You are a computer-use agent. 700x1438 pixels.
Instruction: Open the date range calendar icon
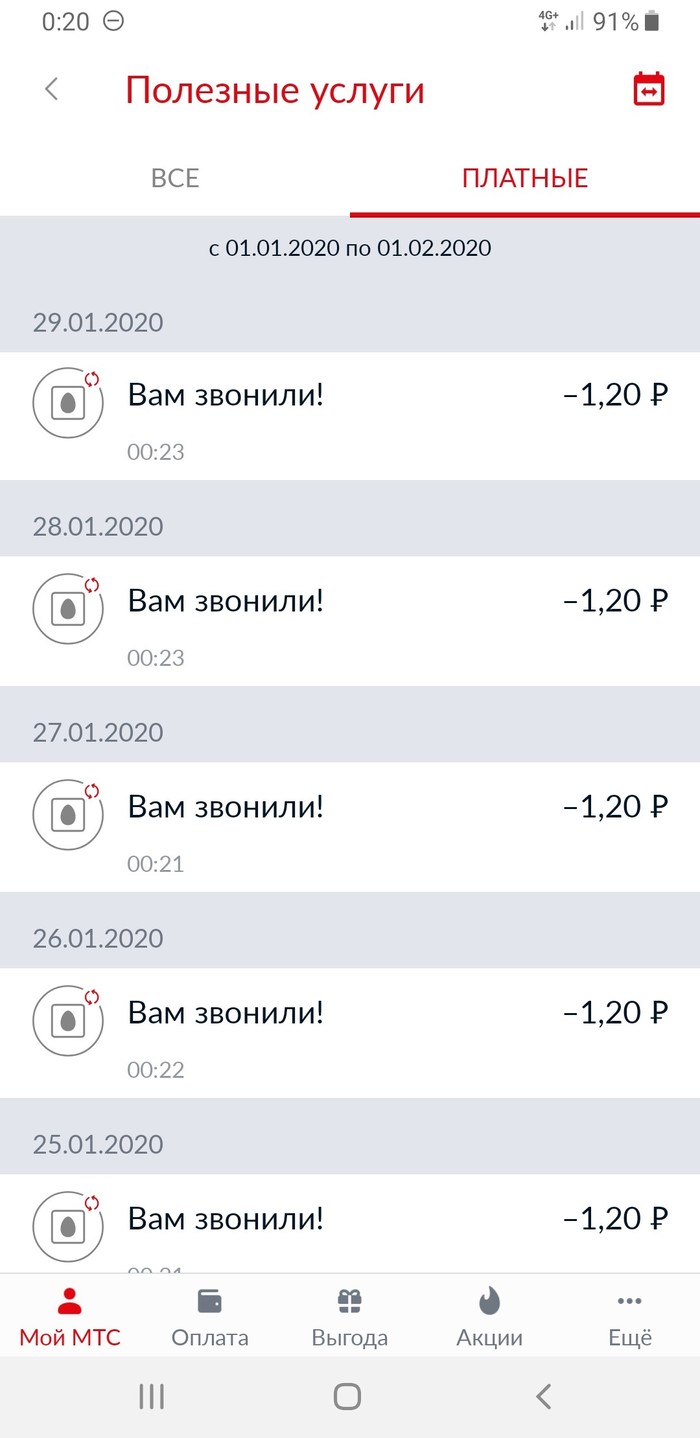pos(649,90)
